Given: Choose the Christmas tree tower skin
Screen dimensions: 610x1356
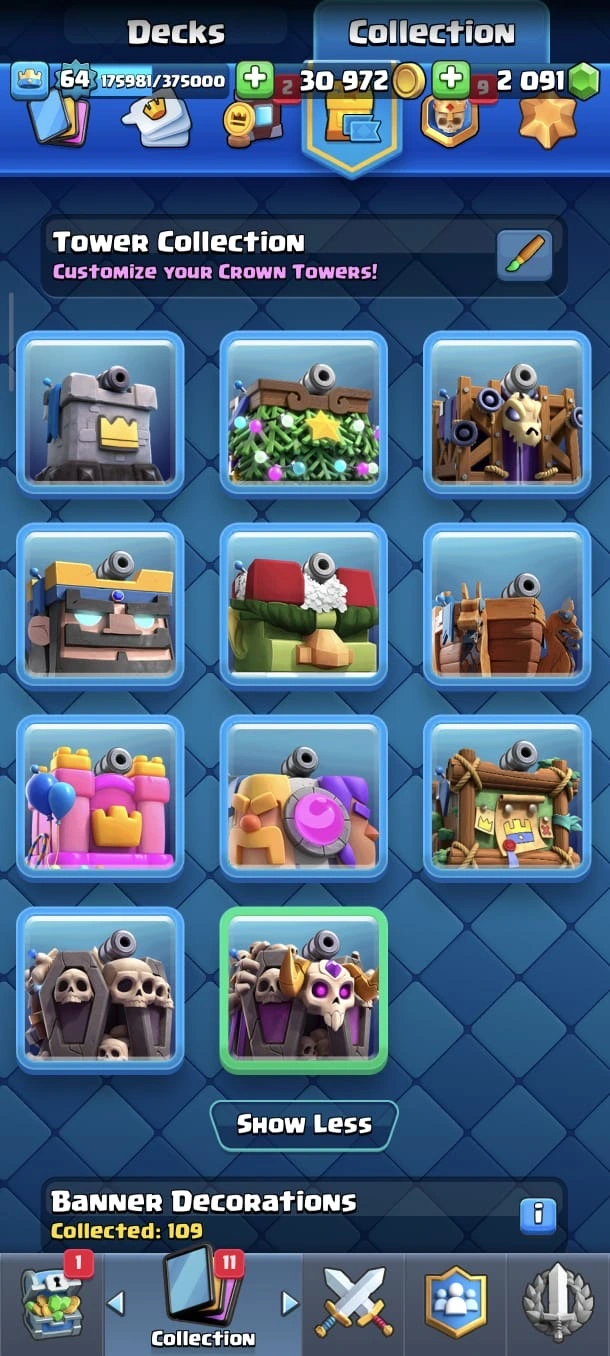Looking at the screenshot, I should [303, 413].
